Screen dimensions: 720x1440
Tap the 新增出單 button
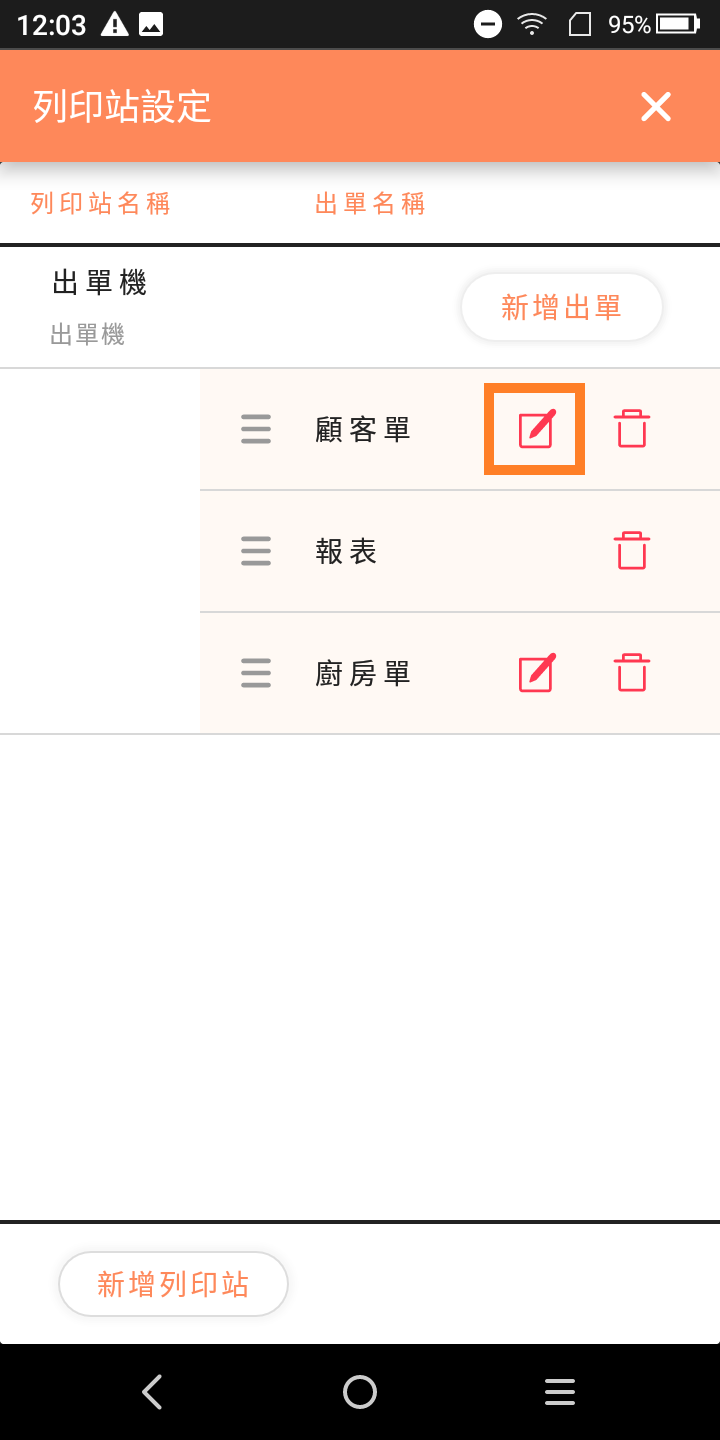(x=561, y=307)
